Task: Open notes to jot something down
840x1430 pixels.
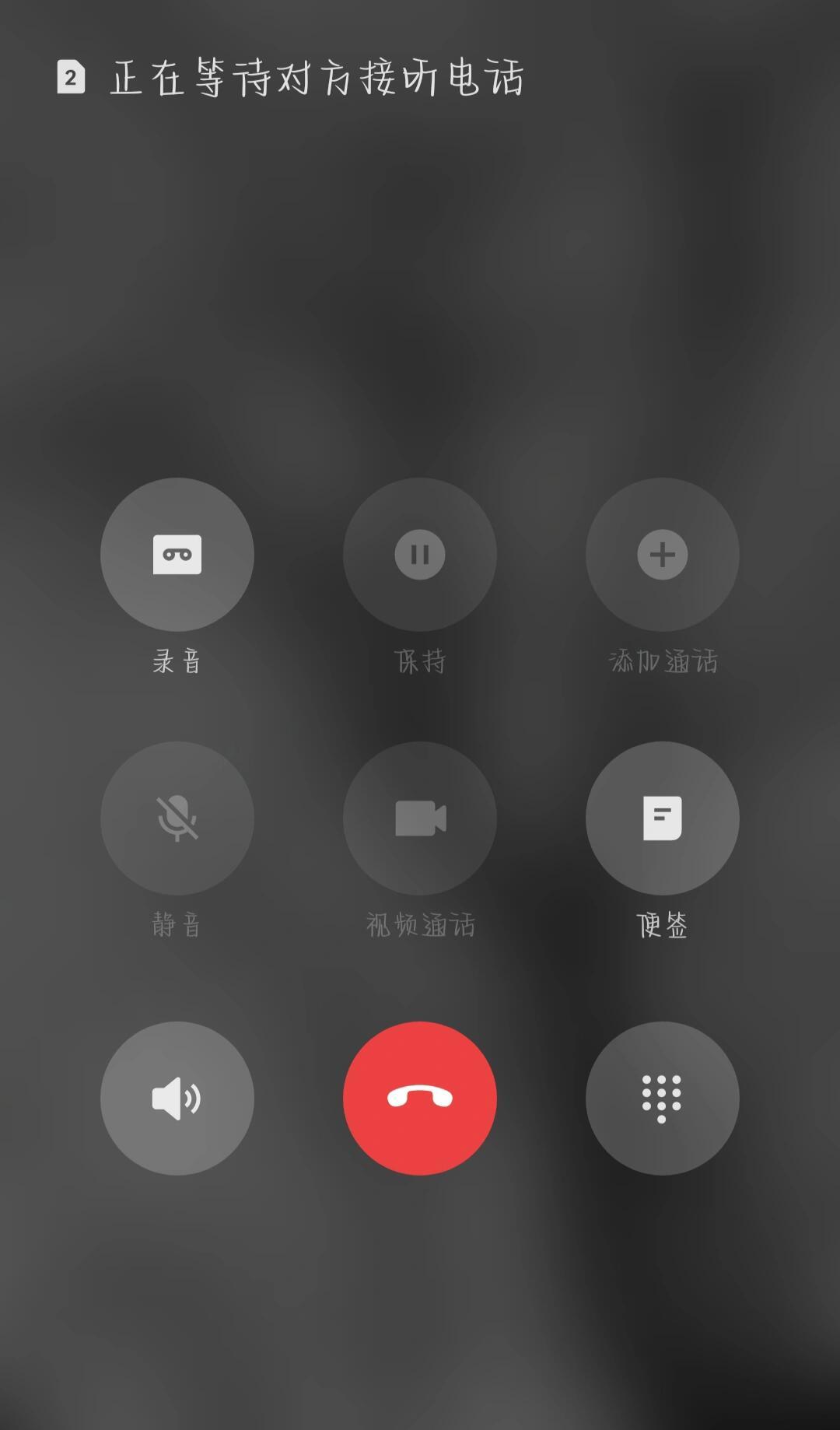Action: (662, 818)
